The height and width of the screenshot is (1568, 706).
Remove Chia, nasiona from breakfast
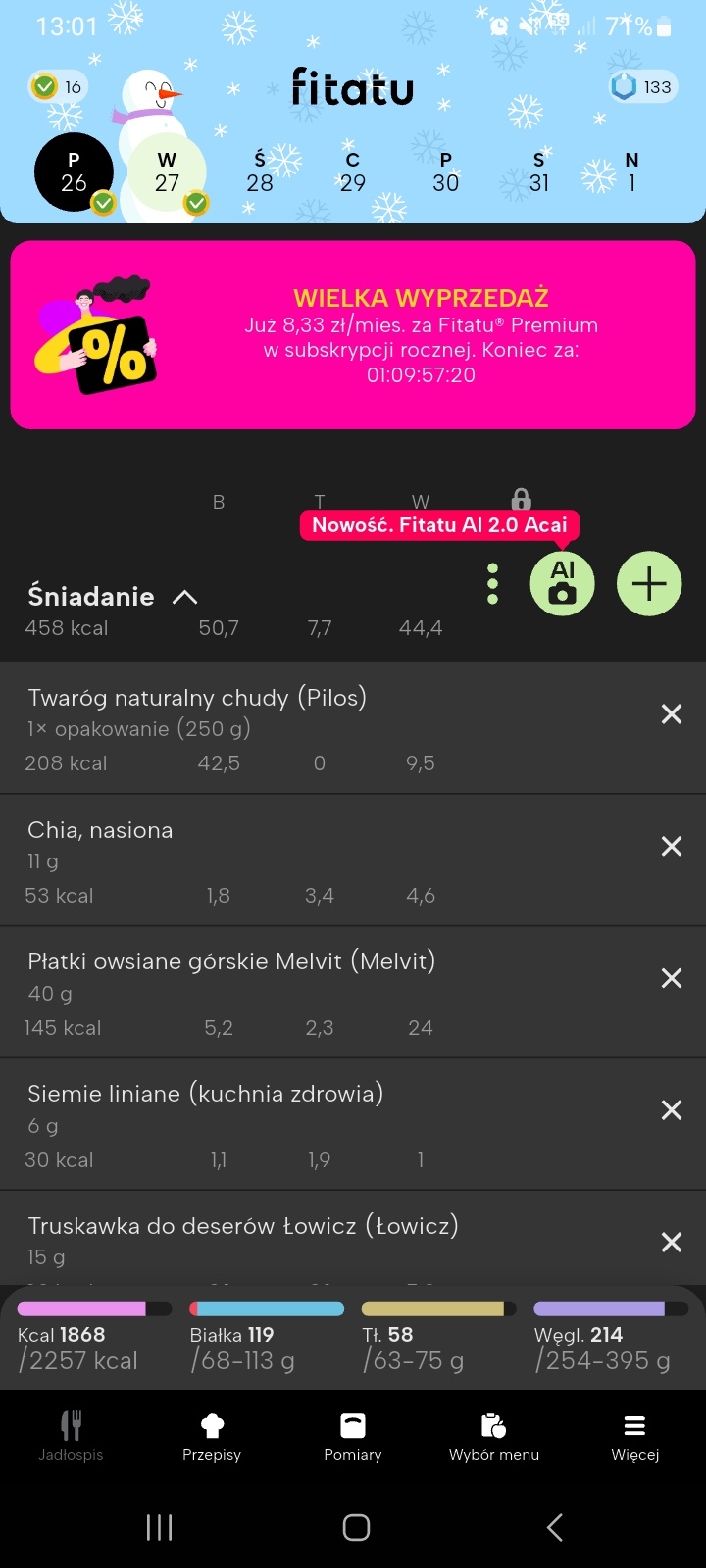pyautogui.click(x=672, y=847)
